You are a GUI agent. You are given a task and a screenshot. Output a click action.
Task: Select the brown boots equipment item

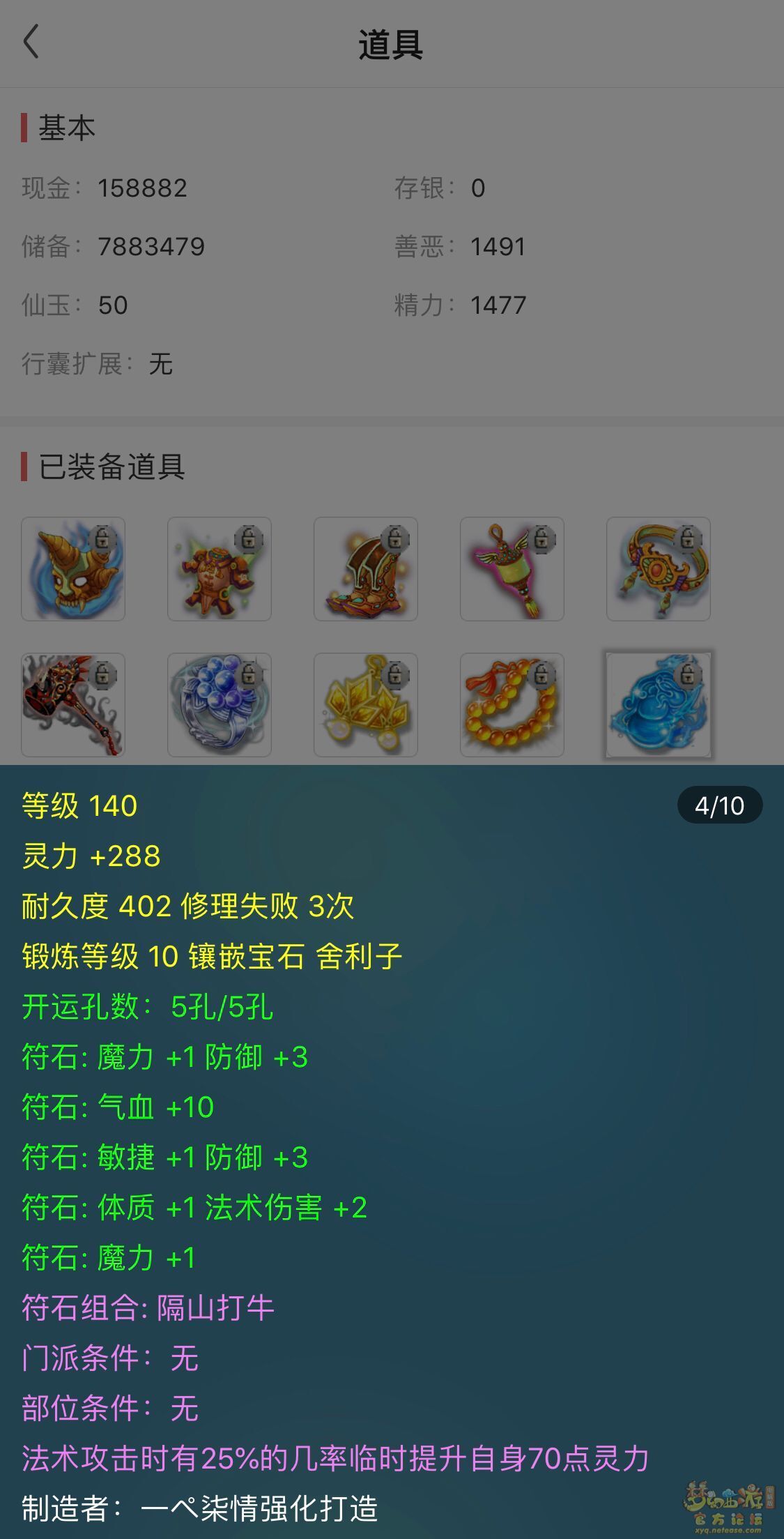366,569
